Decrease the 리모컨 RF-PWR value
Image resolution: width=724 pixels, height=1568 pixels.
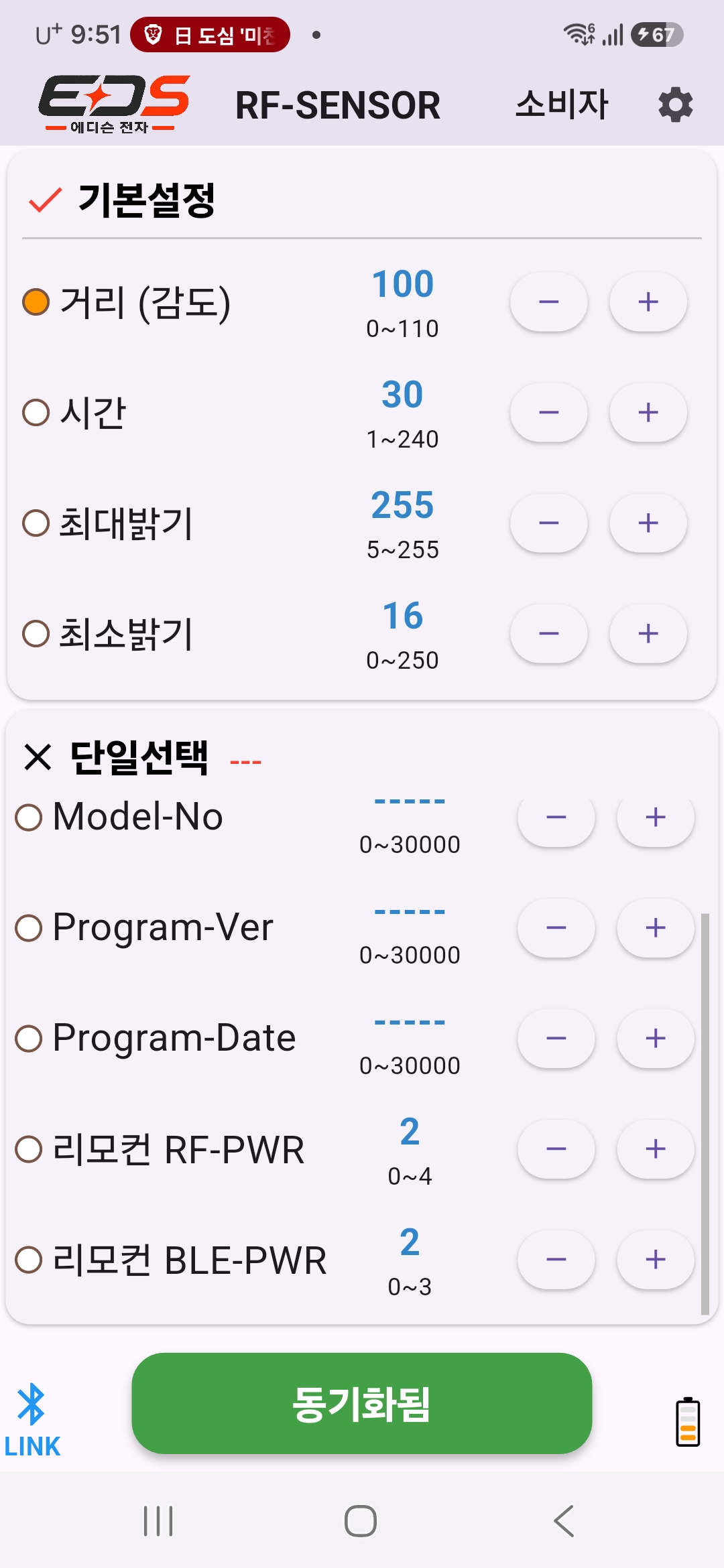pos(556,1149)
